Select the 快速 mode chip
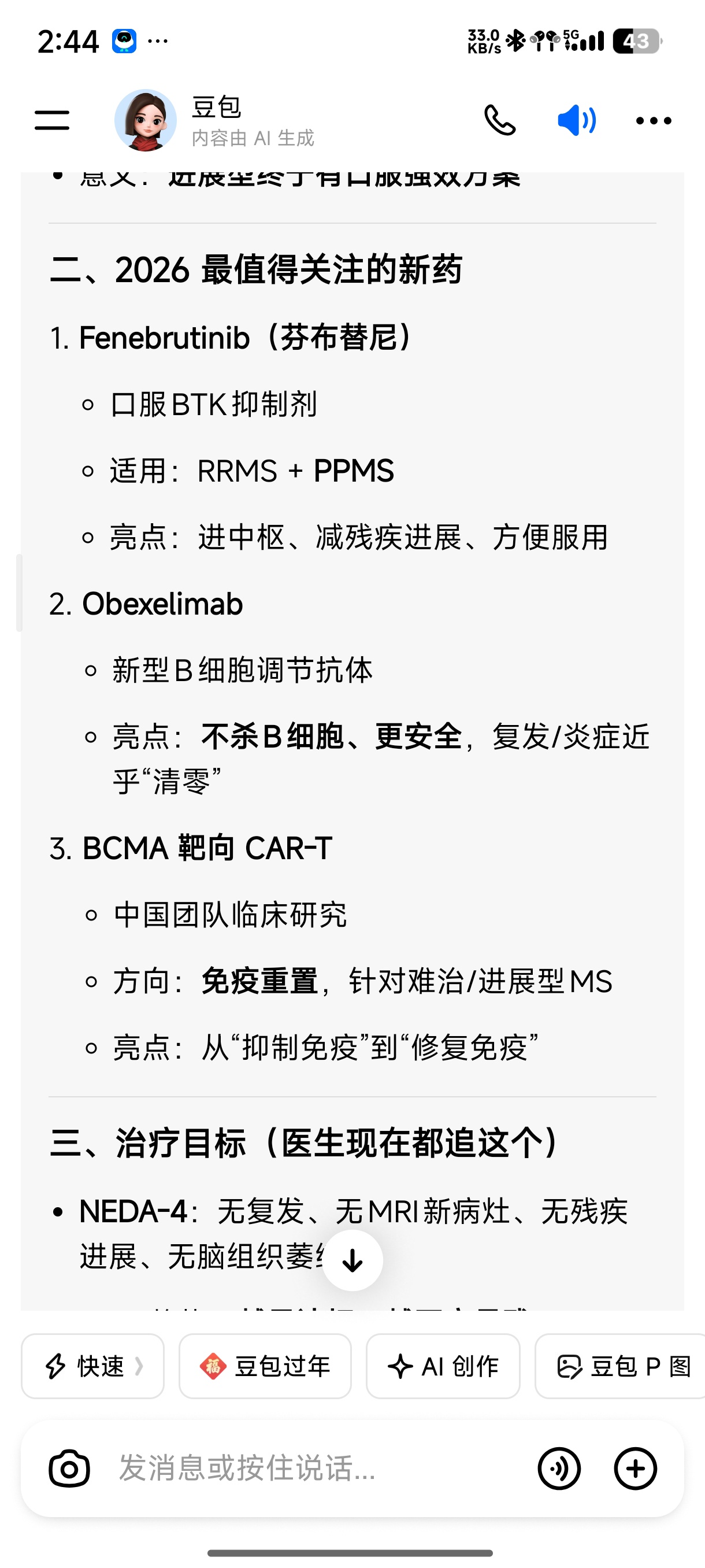This screenshot has height=1568, width=705. (x=92, y=1367)
